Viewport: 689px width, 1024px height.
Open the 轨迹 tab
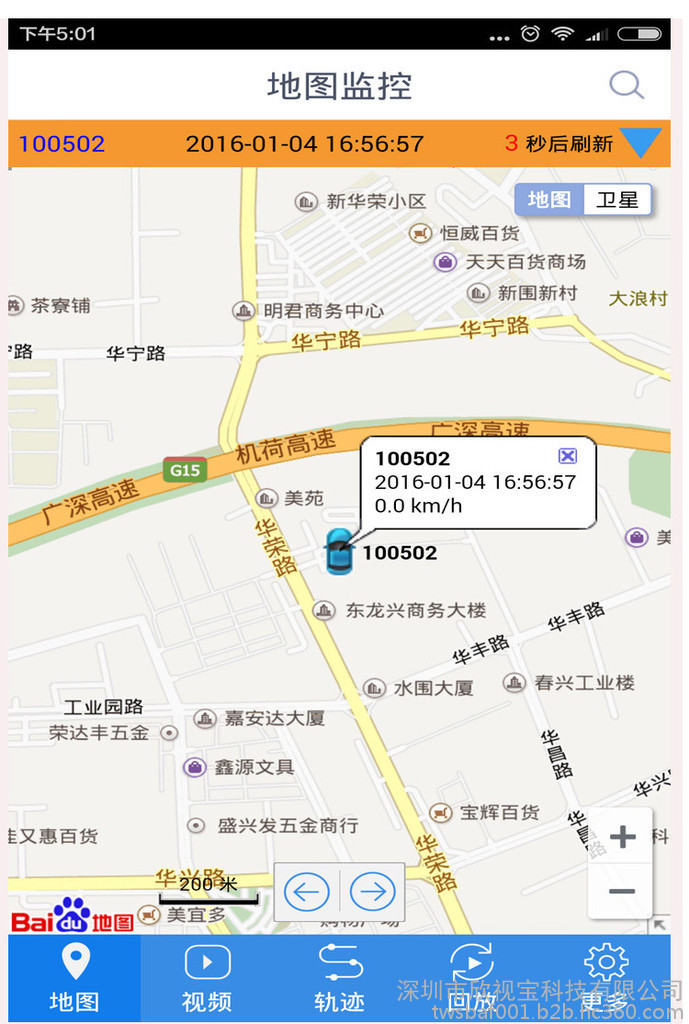[340, 978]
